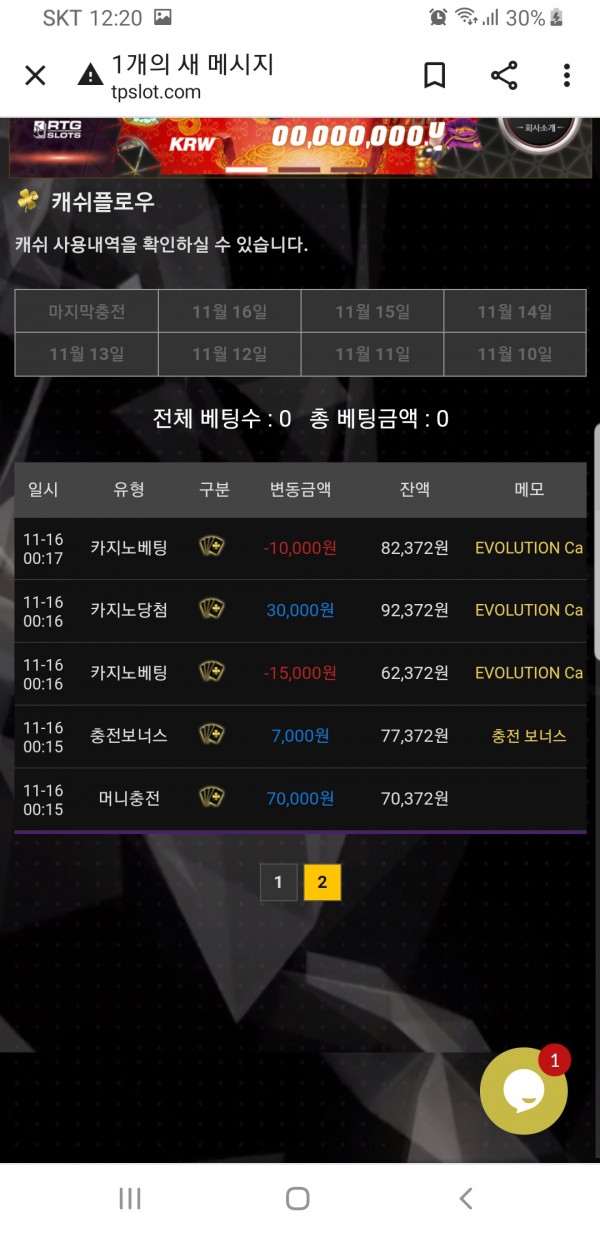The width and height of the screenshot is (600, 1233).
Task: Select page 2 in pagination
Action: pos(322,882)
